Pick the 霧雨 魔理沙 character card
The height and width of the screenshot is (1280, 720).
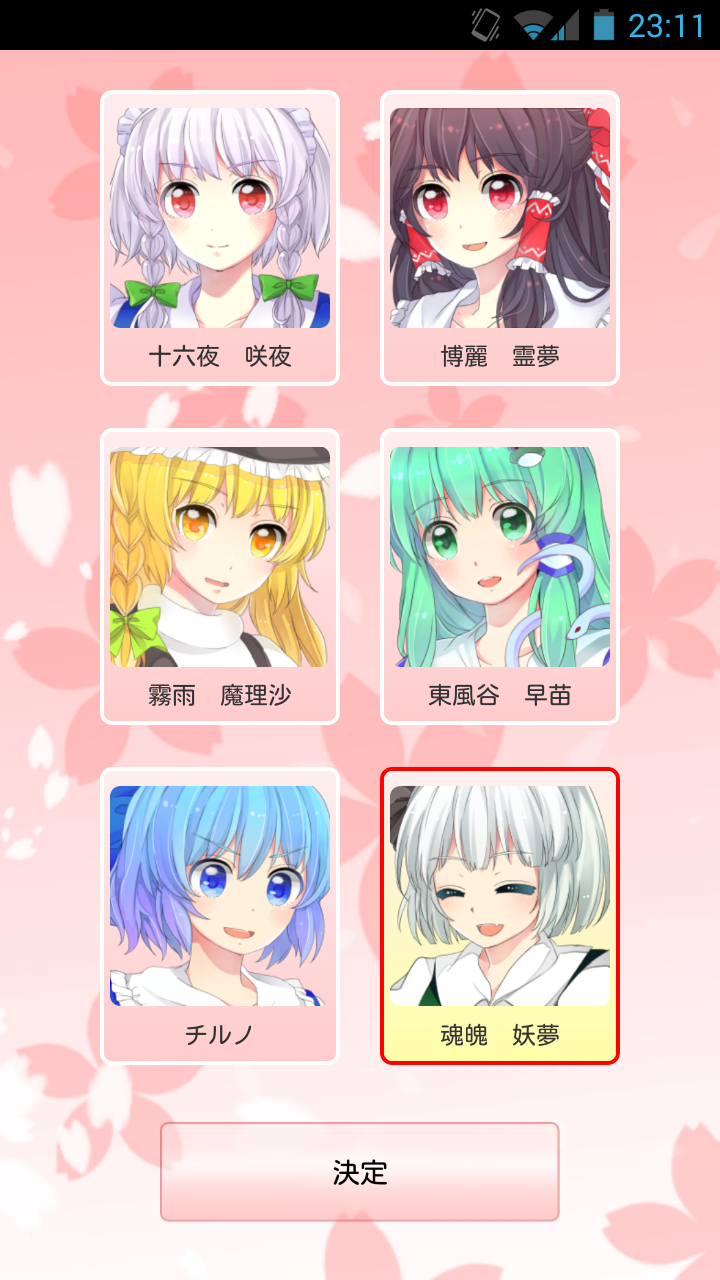coord(220,577)
